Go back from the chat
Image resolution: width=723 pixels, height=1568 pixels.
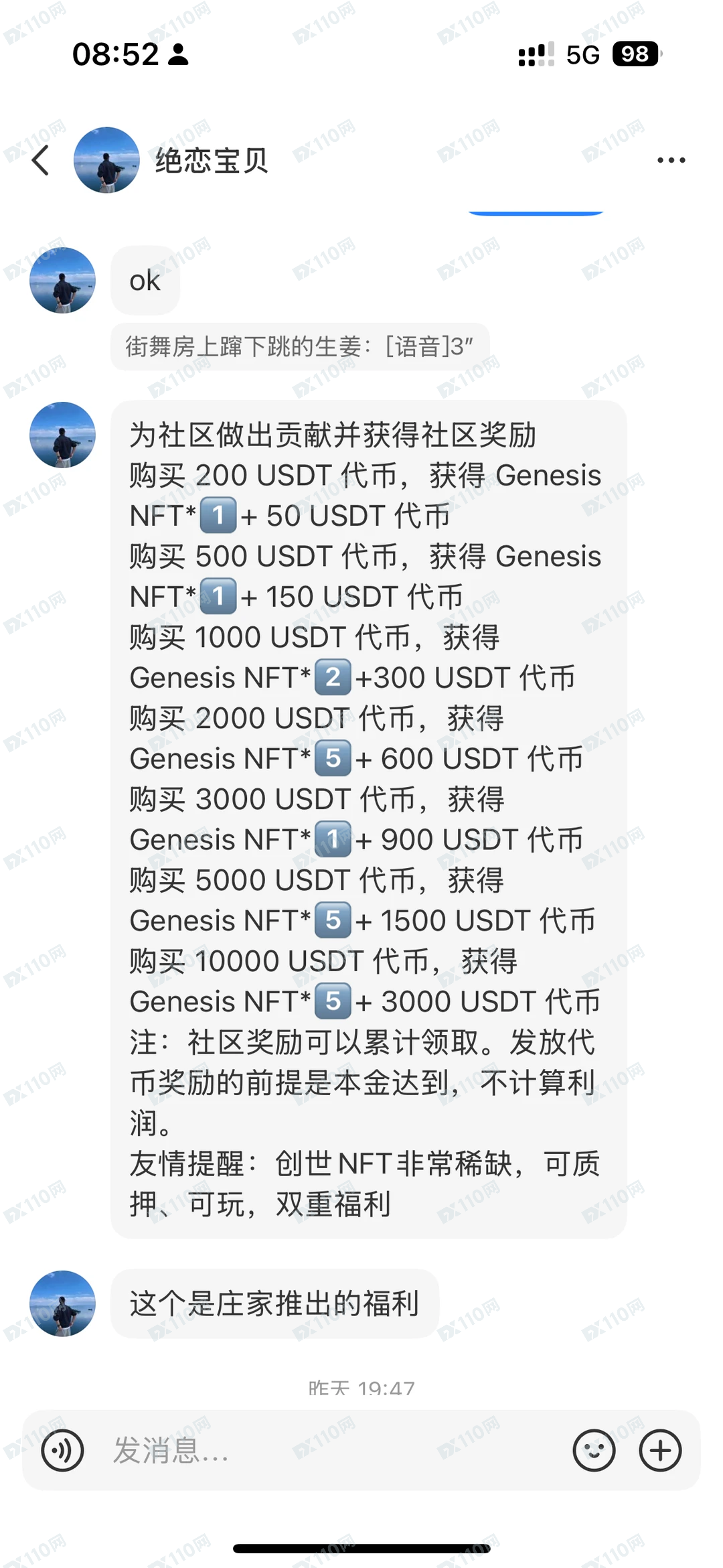42,161
